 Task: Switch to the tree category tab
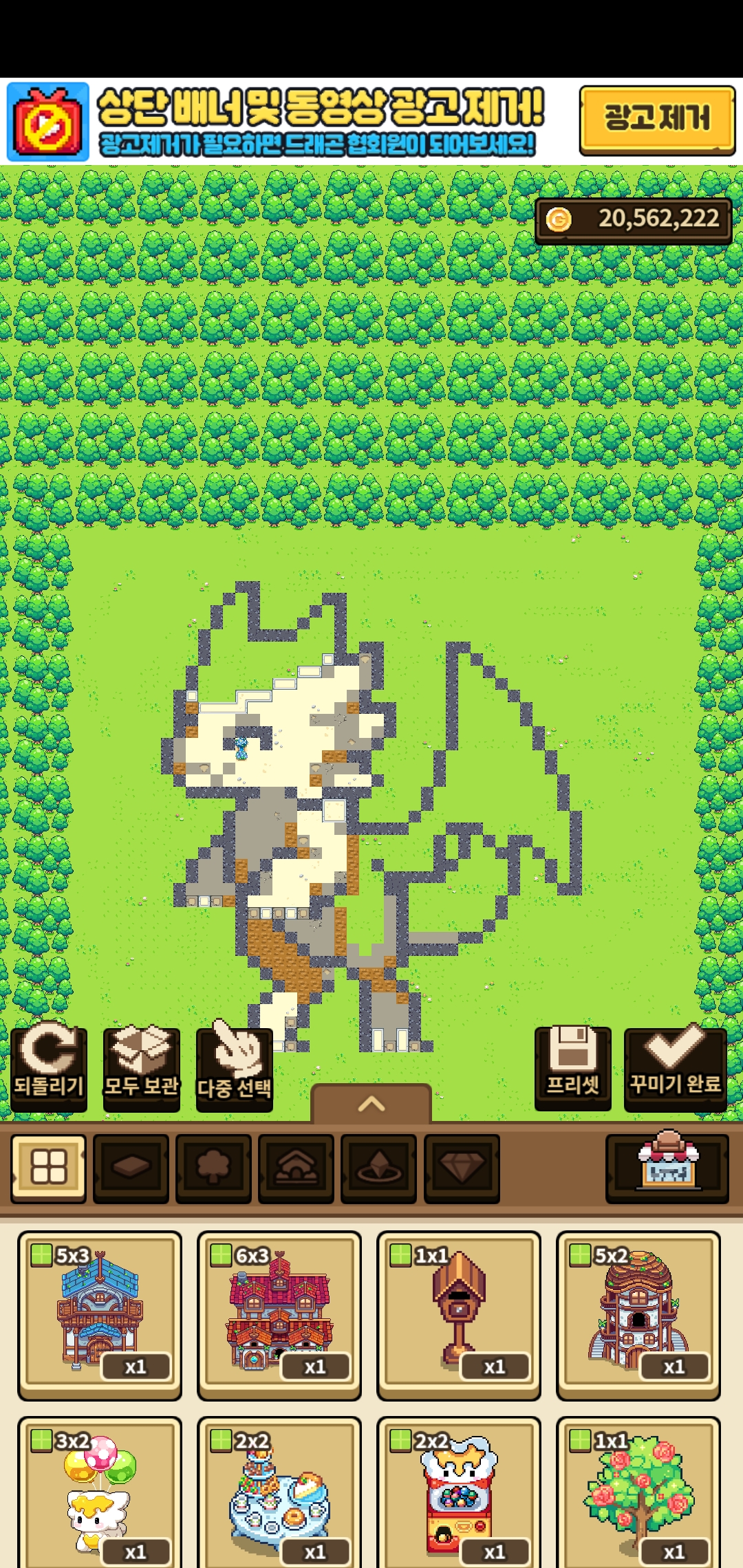[x=213, y=1167]
